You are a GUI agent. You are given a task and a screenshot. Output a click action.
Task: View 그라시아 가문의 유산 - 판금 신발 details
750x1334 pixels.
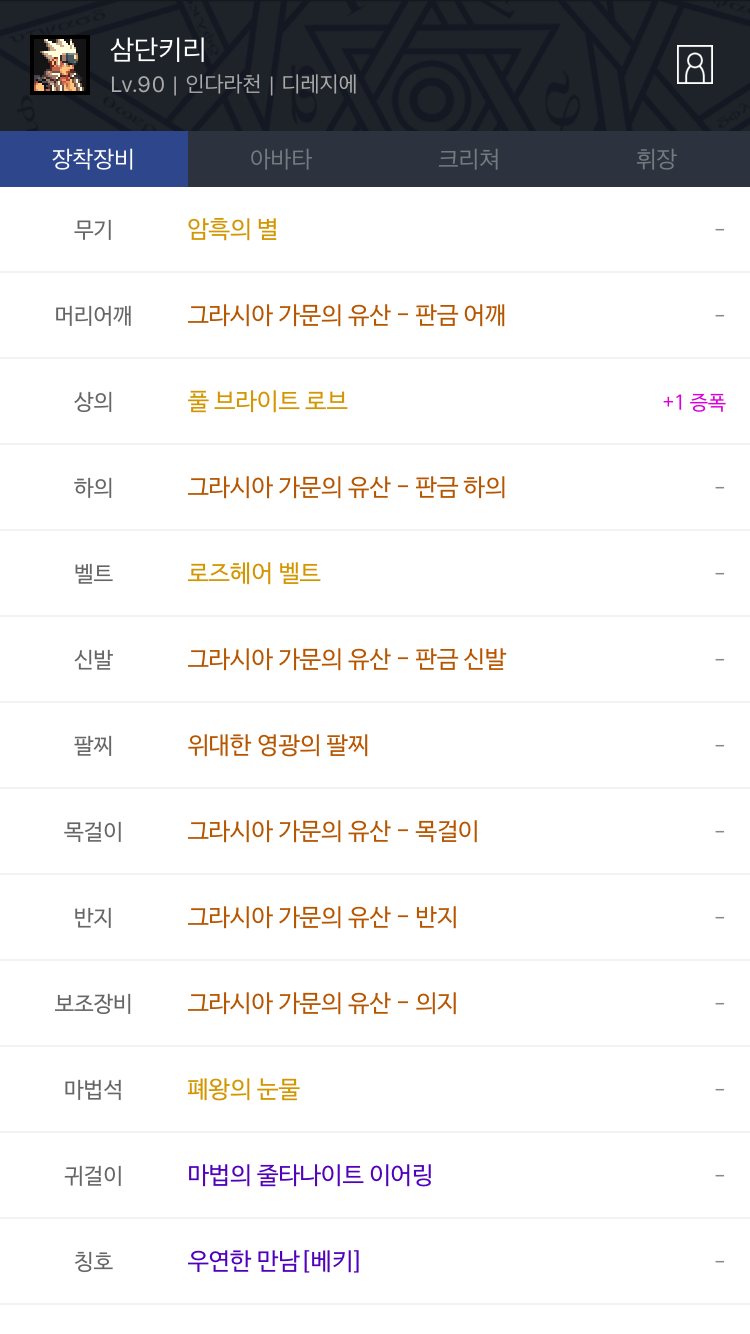tap(346, 660)
